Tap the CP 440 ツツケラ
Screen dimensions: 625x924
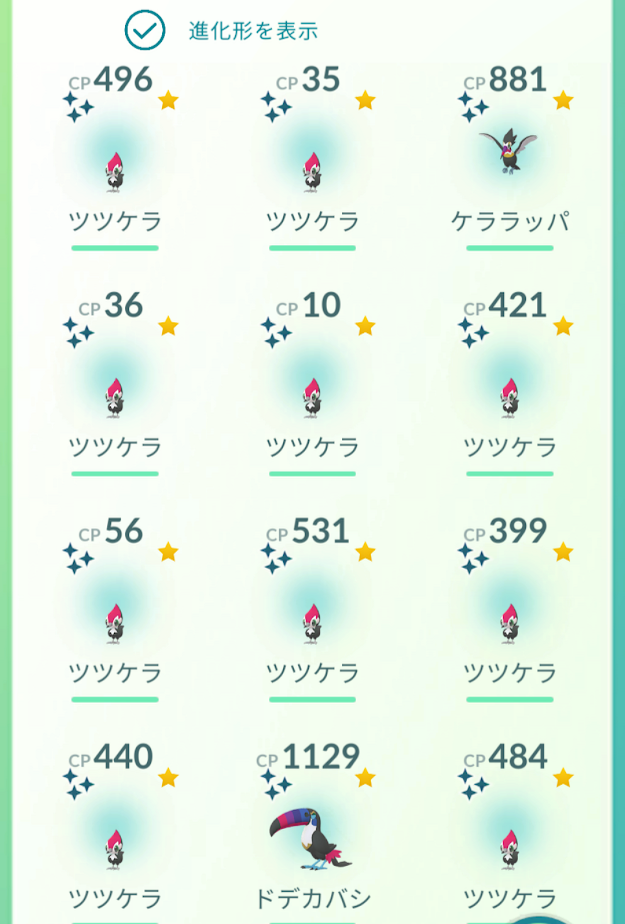[115, 844]
